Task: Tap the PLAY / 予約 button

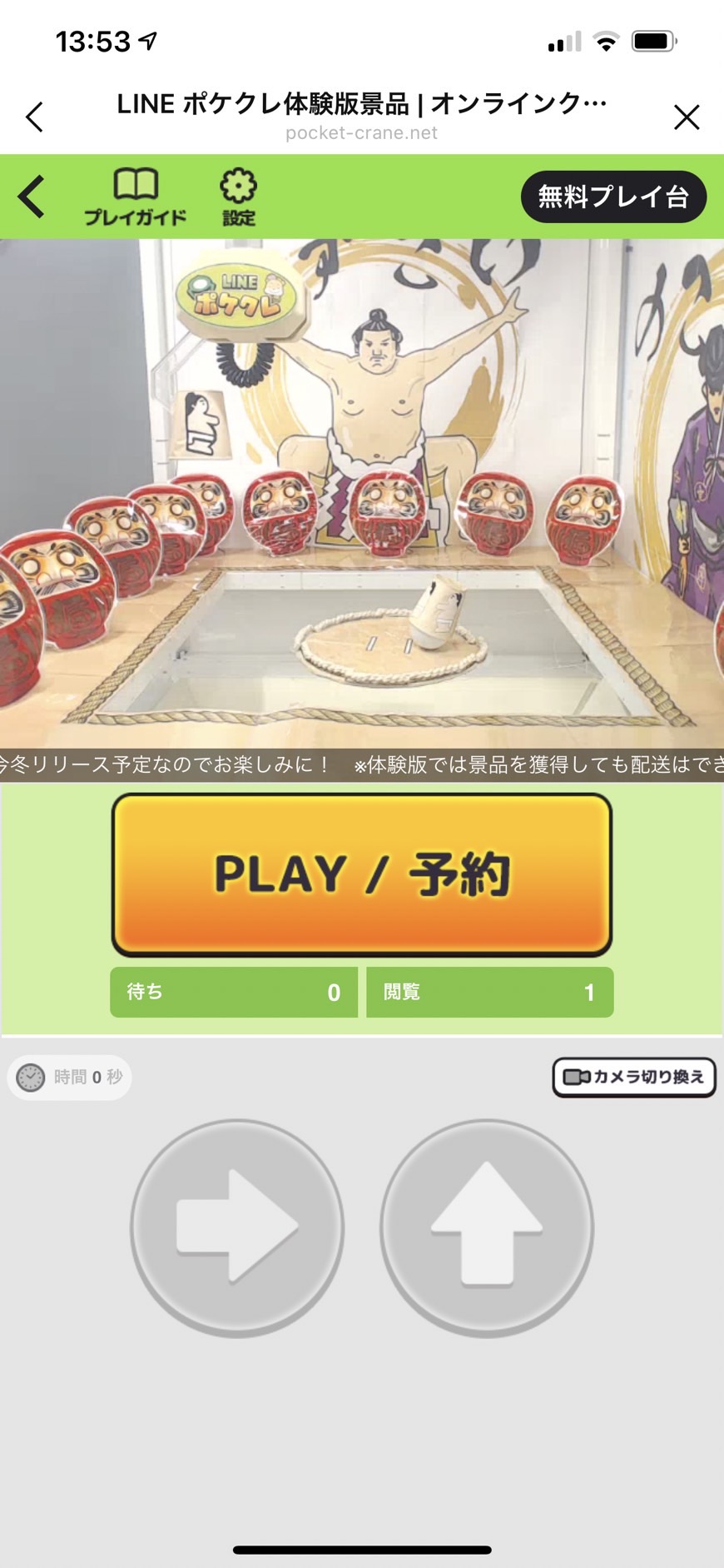Action: click(x=362, y=874)
